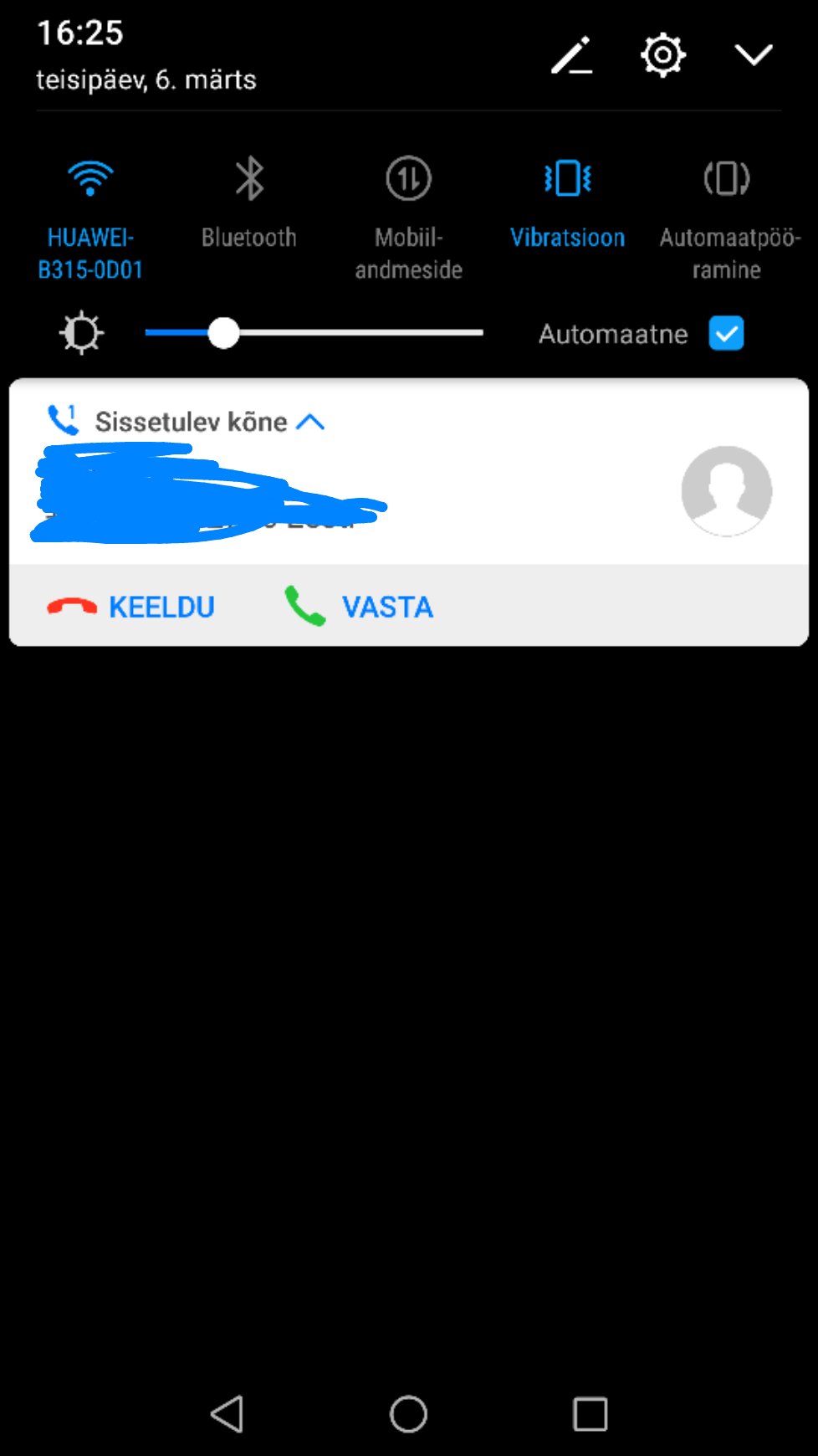The height and width of the screenshot is (1456, 818).
Task: Expand quick settings with the down chevron
Action: 753,55
